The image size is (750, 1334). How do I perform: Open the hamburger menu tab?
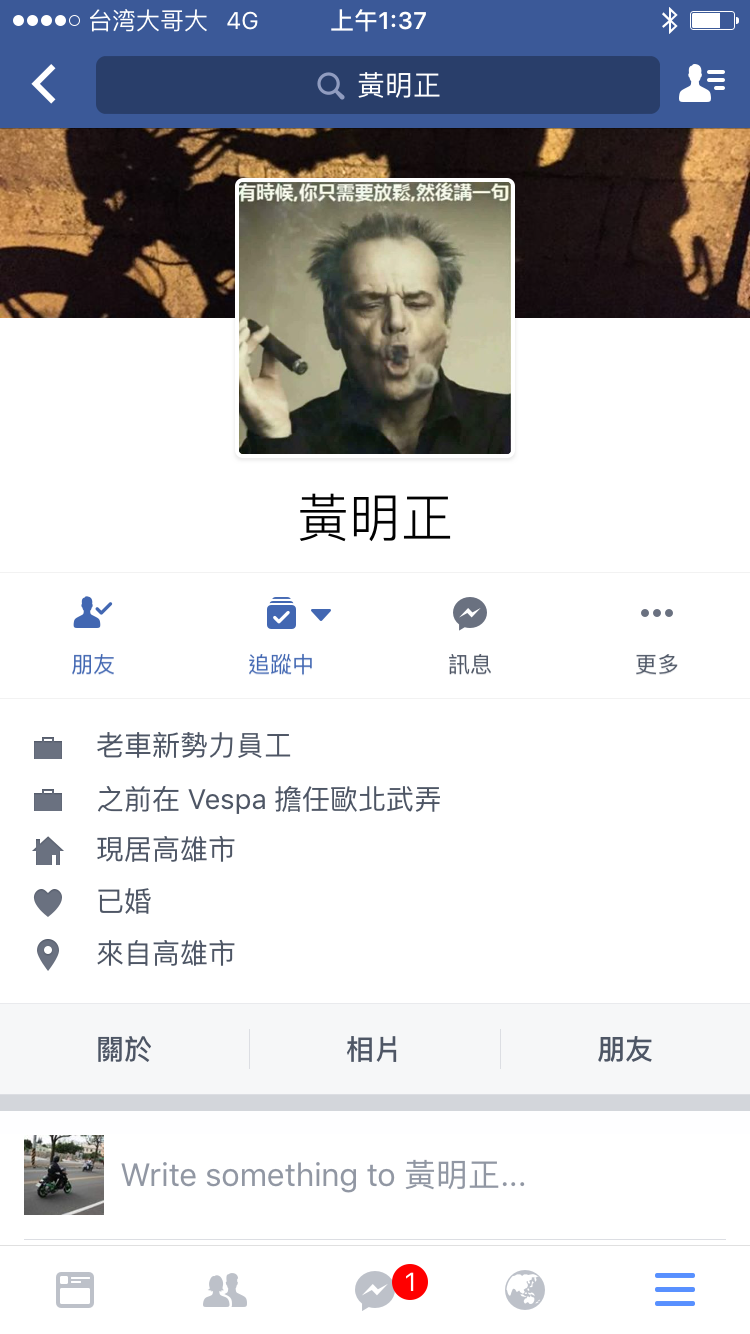pos(675,1290)
